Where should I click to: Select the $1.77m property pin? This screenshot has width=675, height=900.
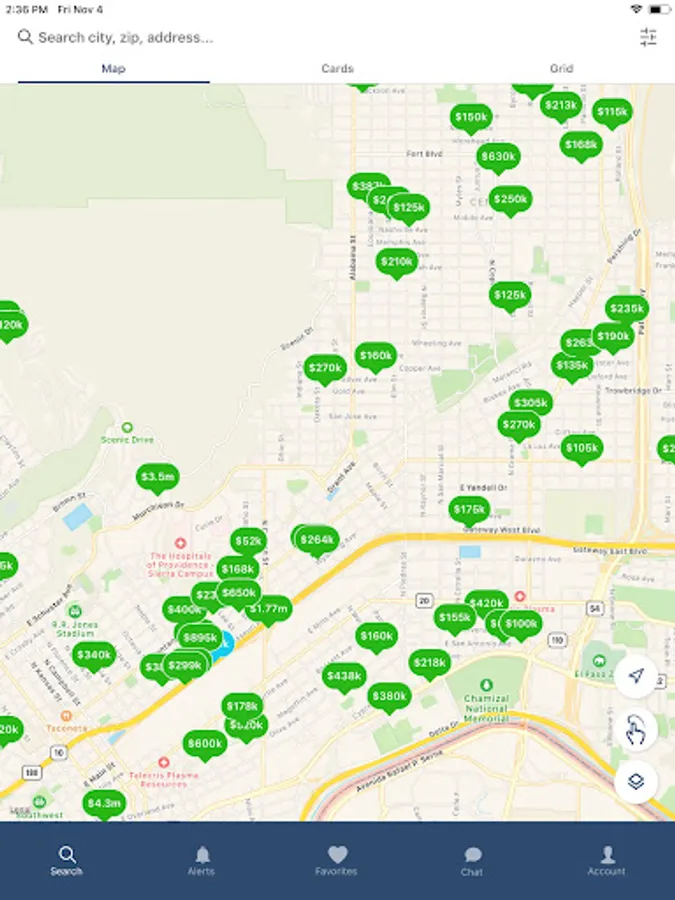point(269,610)
